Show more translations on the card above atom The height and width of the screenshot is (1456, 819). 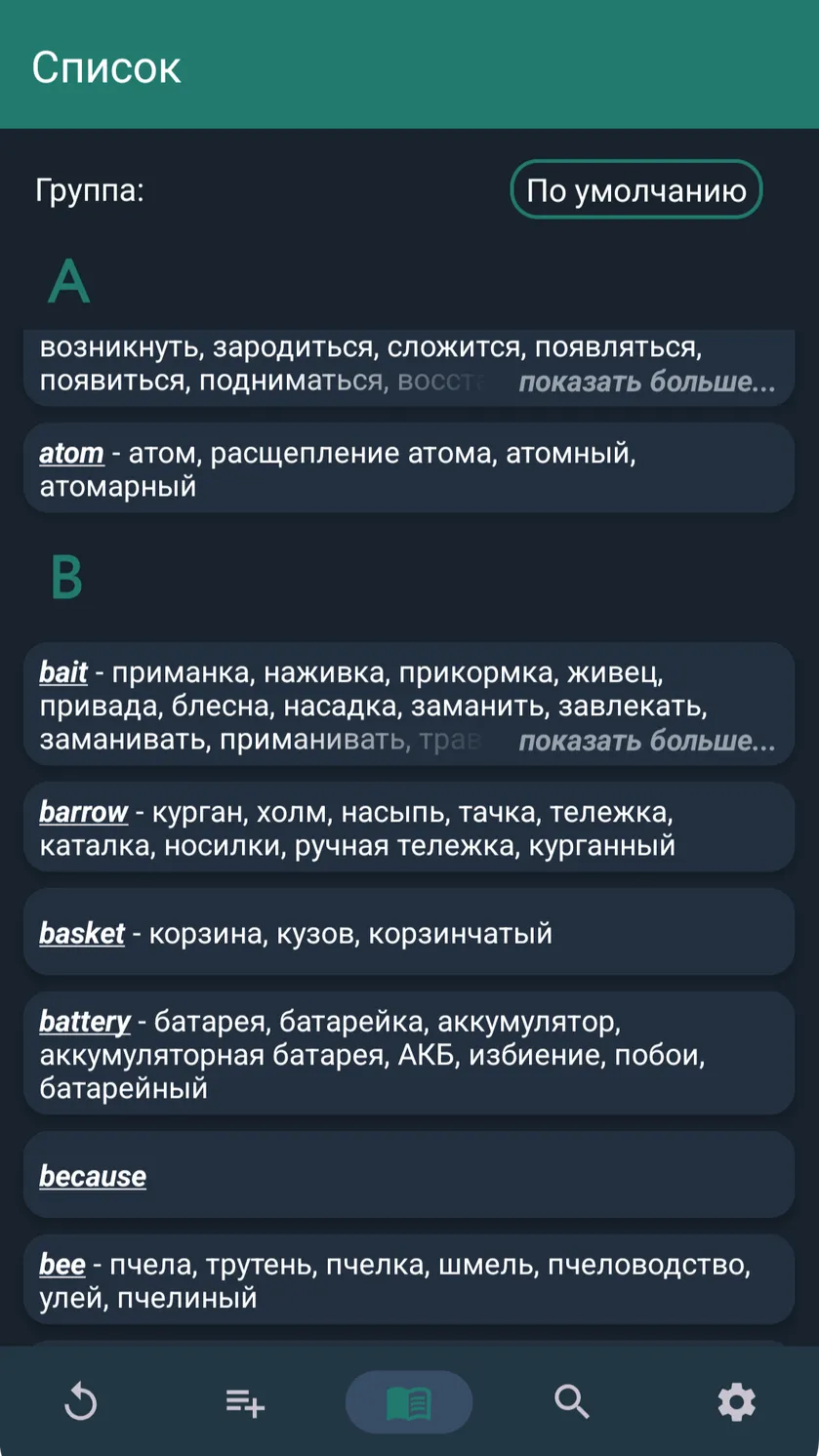(647, 382)
